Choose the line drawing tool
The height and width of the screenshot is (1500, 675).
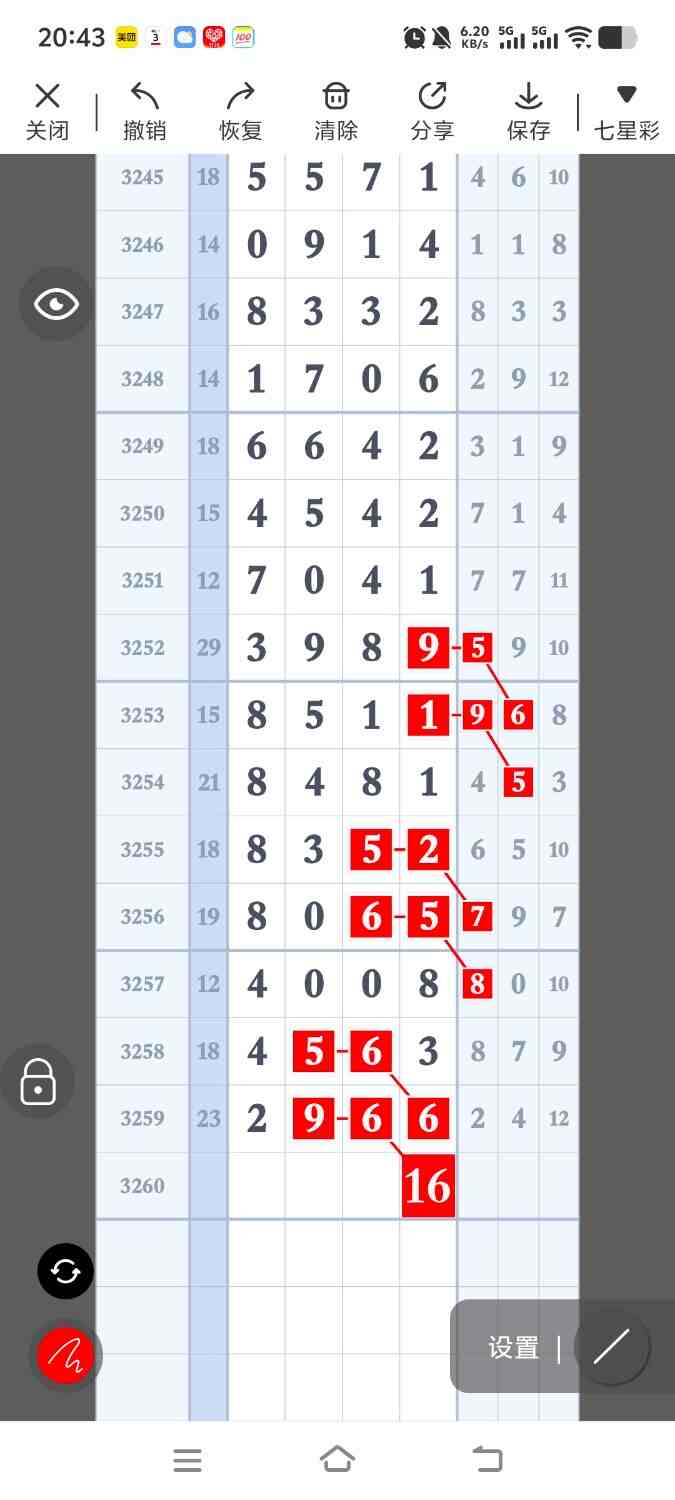click(x=611, y=1347)
